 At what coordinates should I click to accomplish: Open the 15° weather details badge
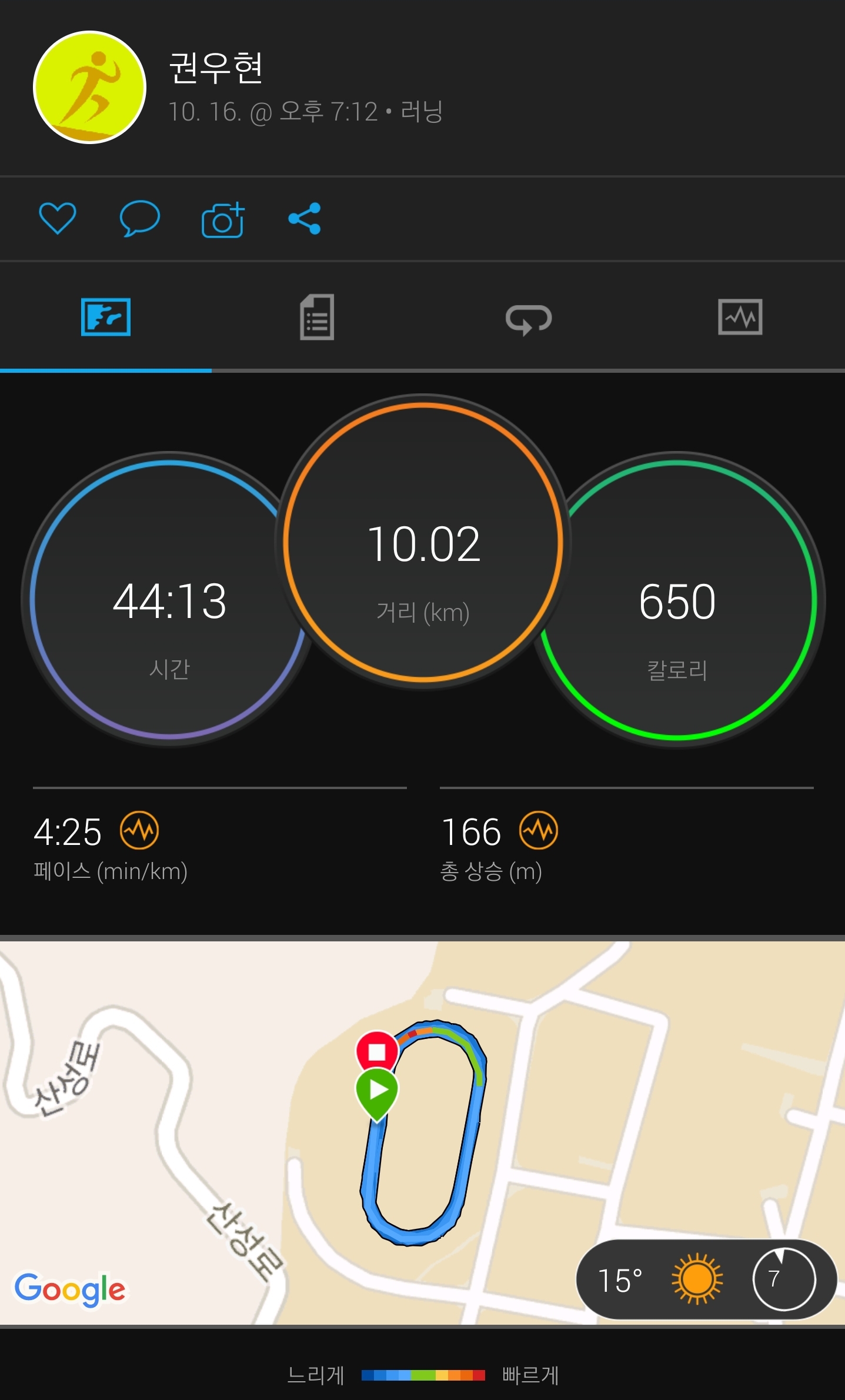coord(706,1279)
